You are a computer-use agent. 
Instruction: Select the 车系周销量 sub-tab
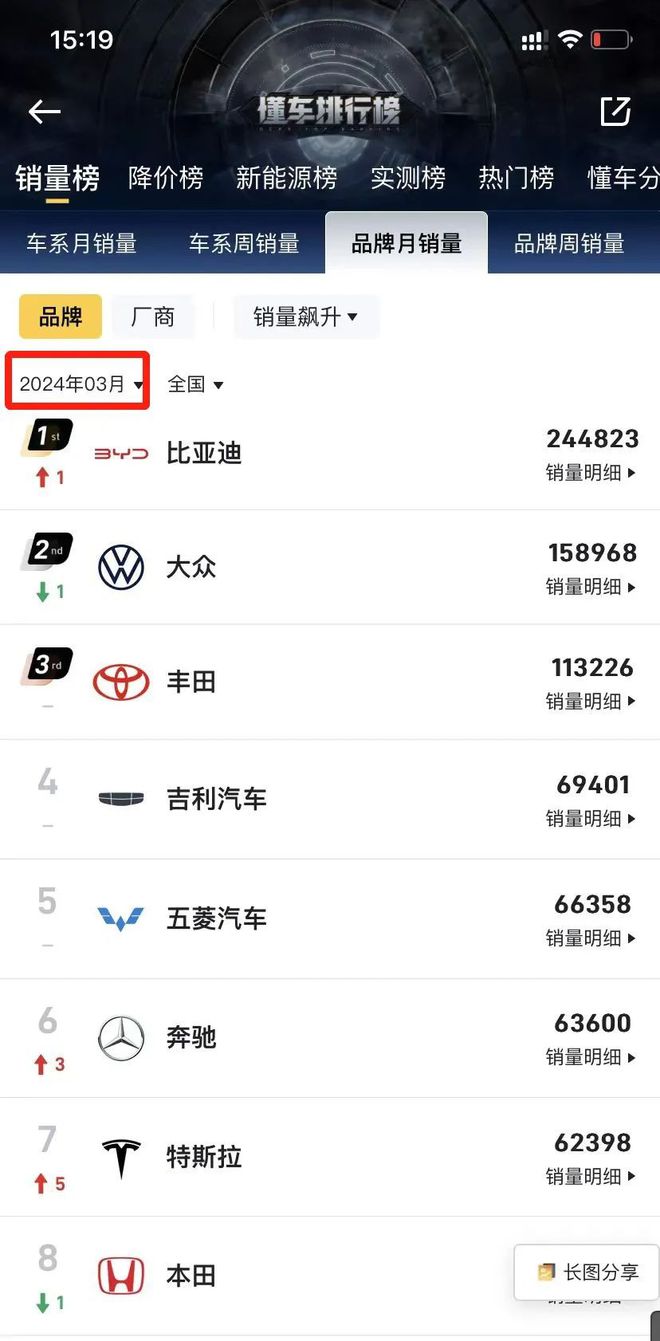coord(244,243)
